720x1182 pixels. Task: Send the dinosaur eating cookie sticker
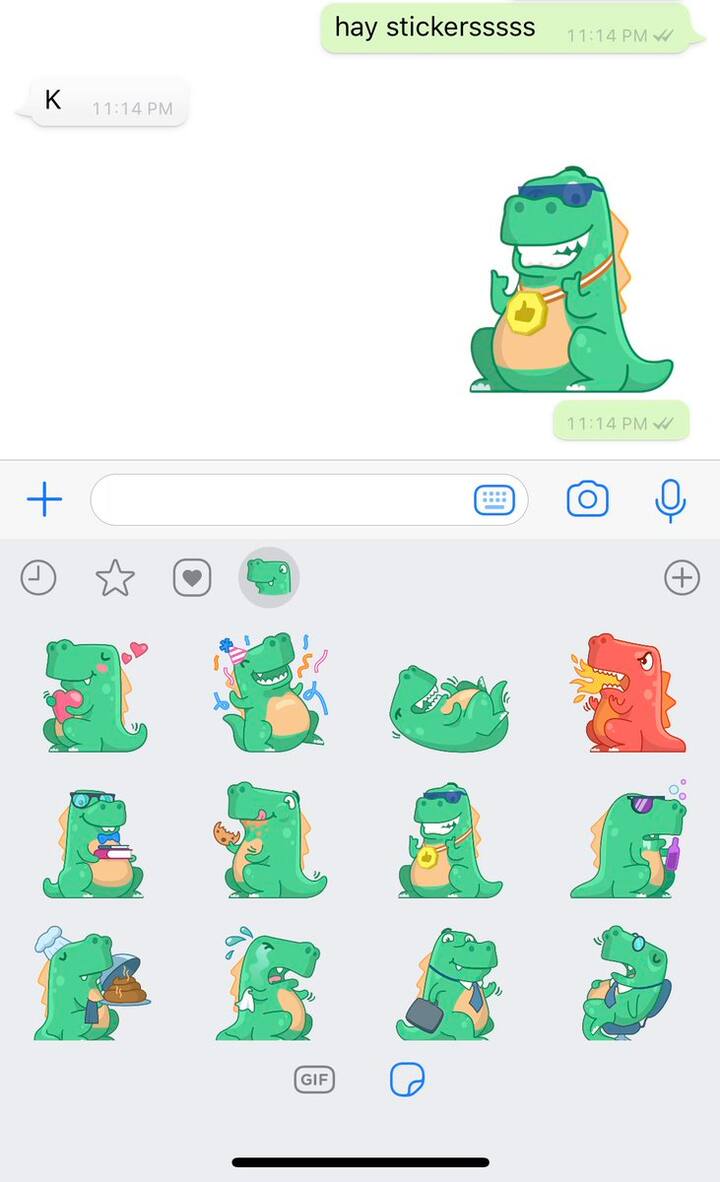(270, 840)
